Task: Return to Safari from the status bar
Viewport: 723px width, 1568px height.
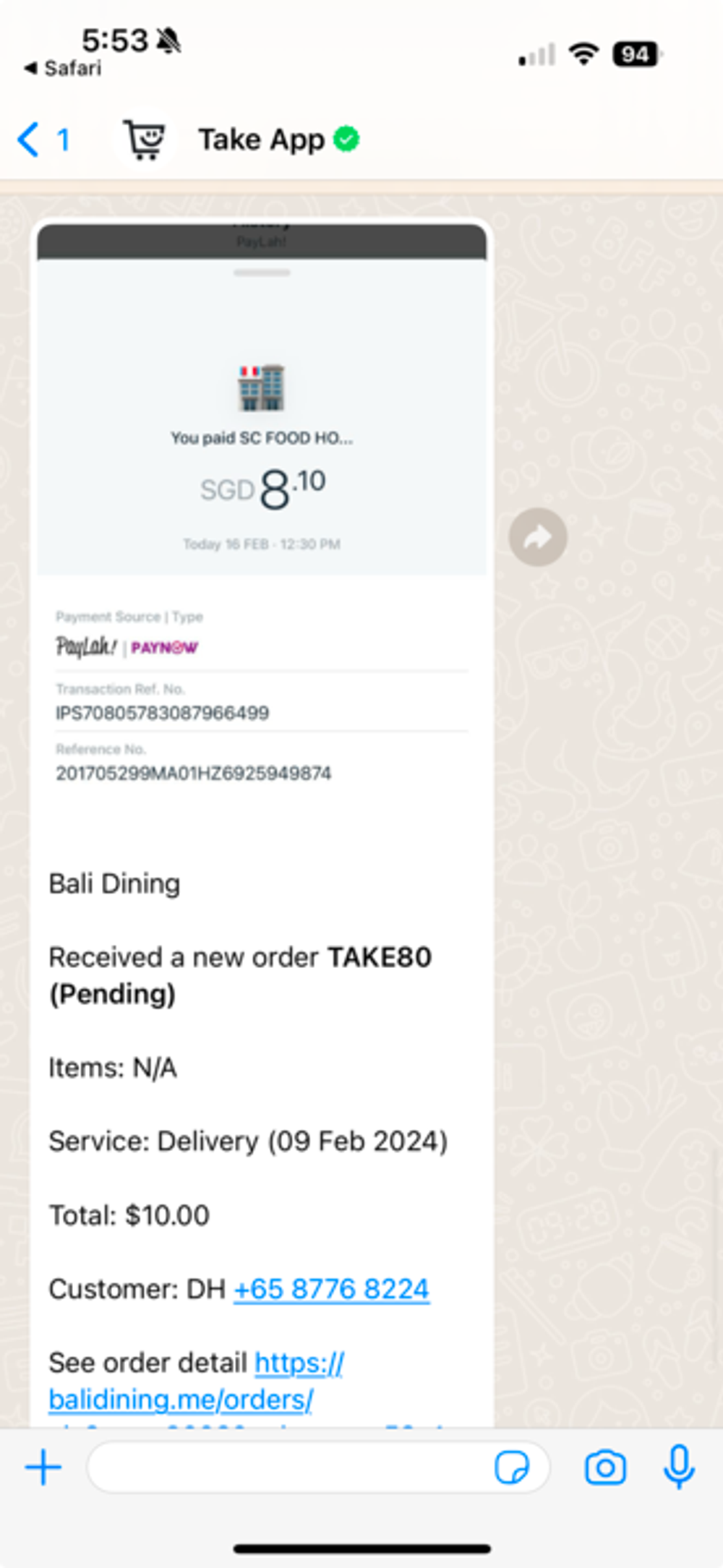Action: pyautogui.click(x=63, y=69)
